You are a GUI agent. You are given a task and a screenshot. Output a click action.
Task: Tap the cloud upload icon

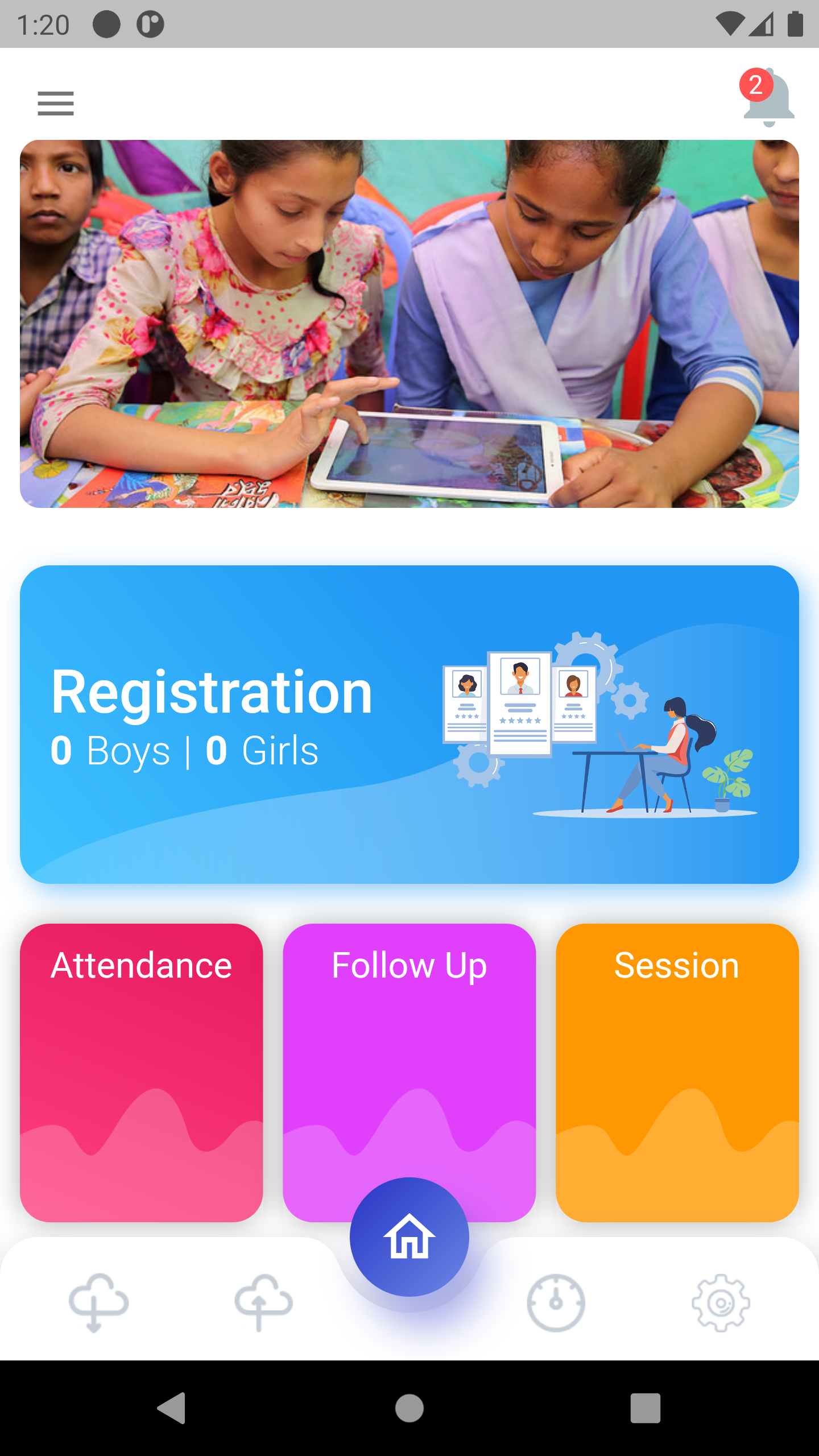(263, 1302)
